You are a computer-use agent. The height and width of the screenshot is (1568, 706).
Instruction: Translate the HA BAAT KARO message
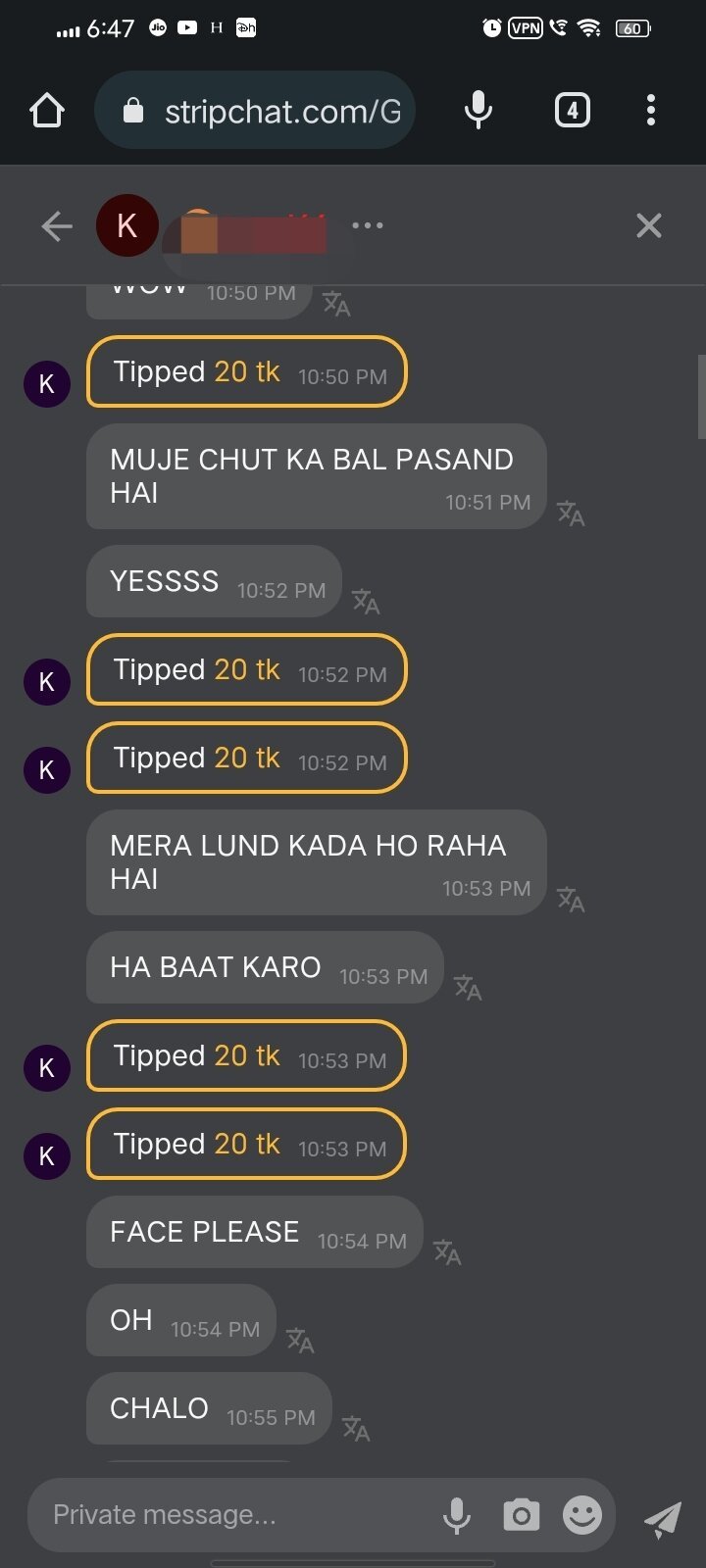468,988
